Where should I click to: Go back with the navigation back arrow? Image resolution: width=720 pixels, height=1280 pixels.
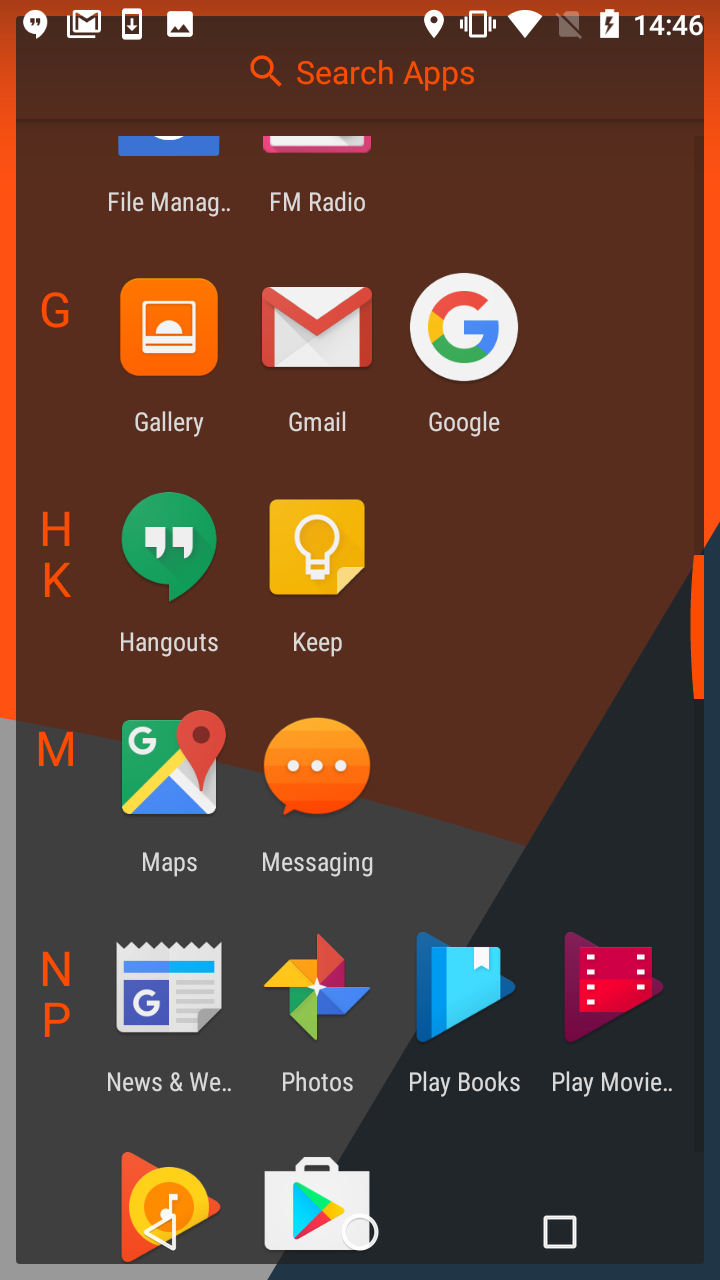[x=160, y=1232]
